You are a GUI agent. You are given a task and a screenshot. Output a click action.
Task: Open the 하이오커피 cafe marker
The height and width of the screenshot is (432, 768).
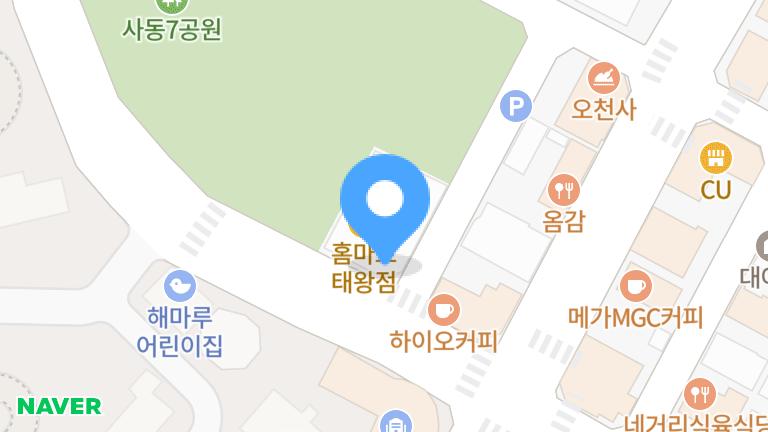[x=443, y=310]
